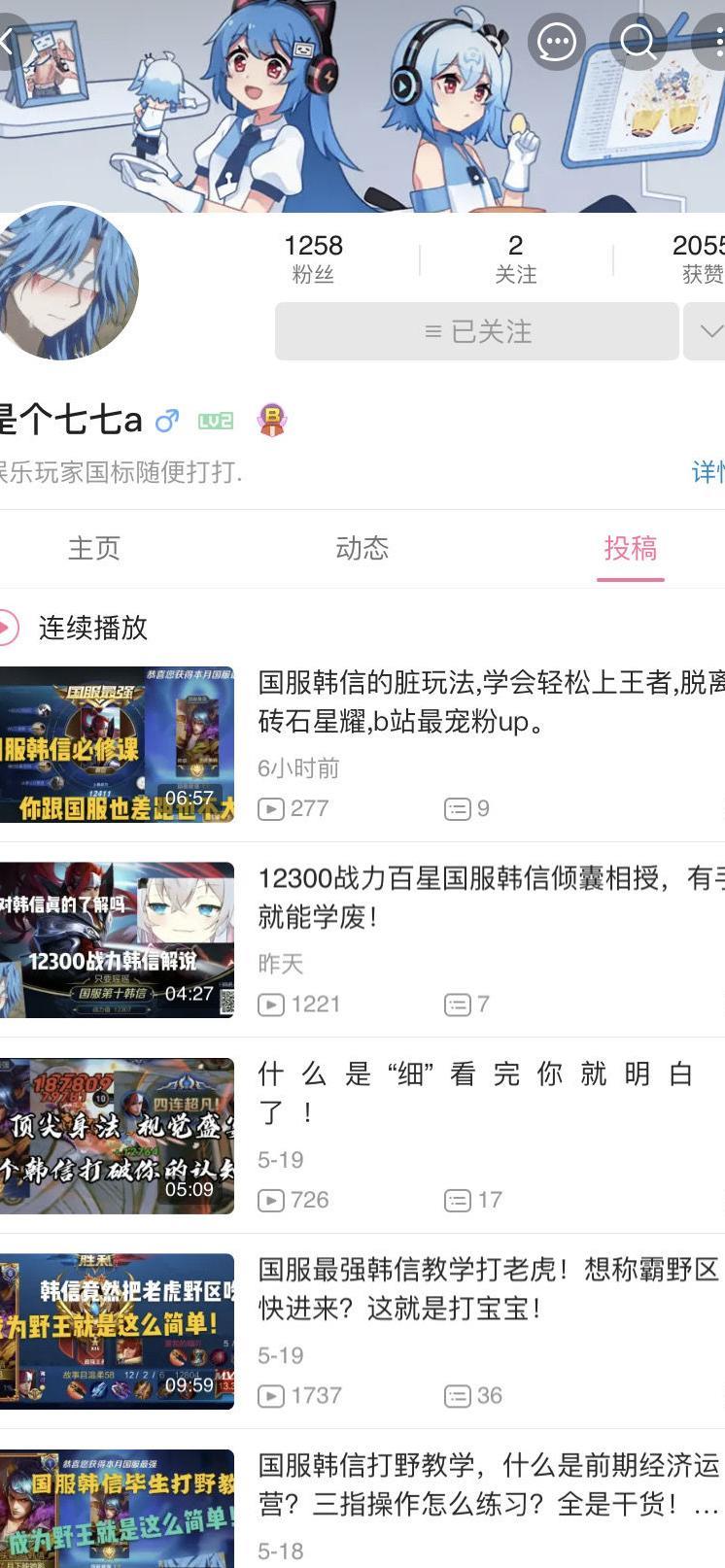Go back using the top-left arrow
725x1568 pixels.
coord(10,41)
